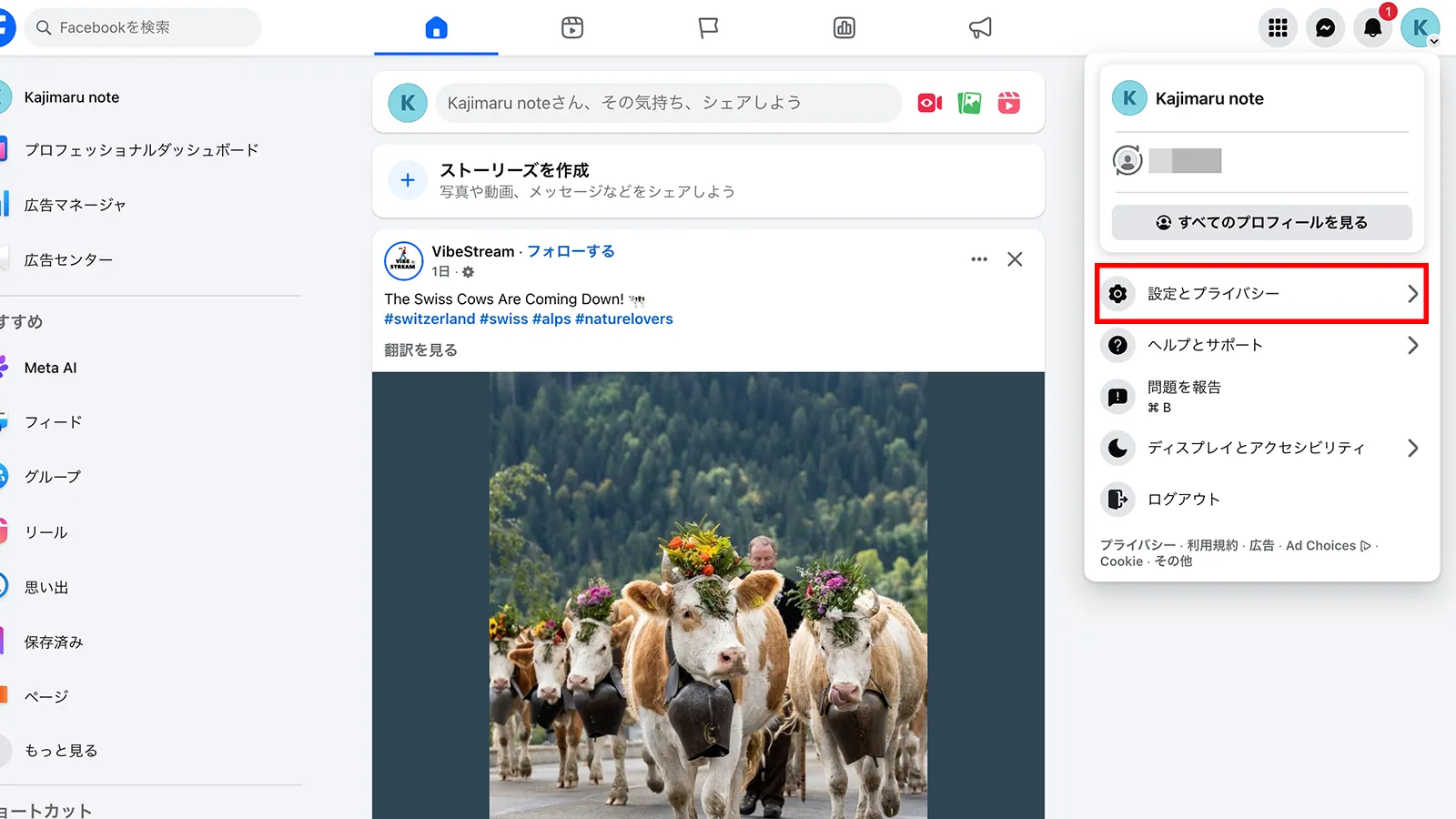Open ディスプレイとアクセシビリティ settings
Image resolution: width=1456 pixels, height=819 pixels.
[1261, 448]
